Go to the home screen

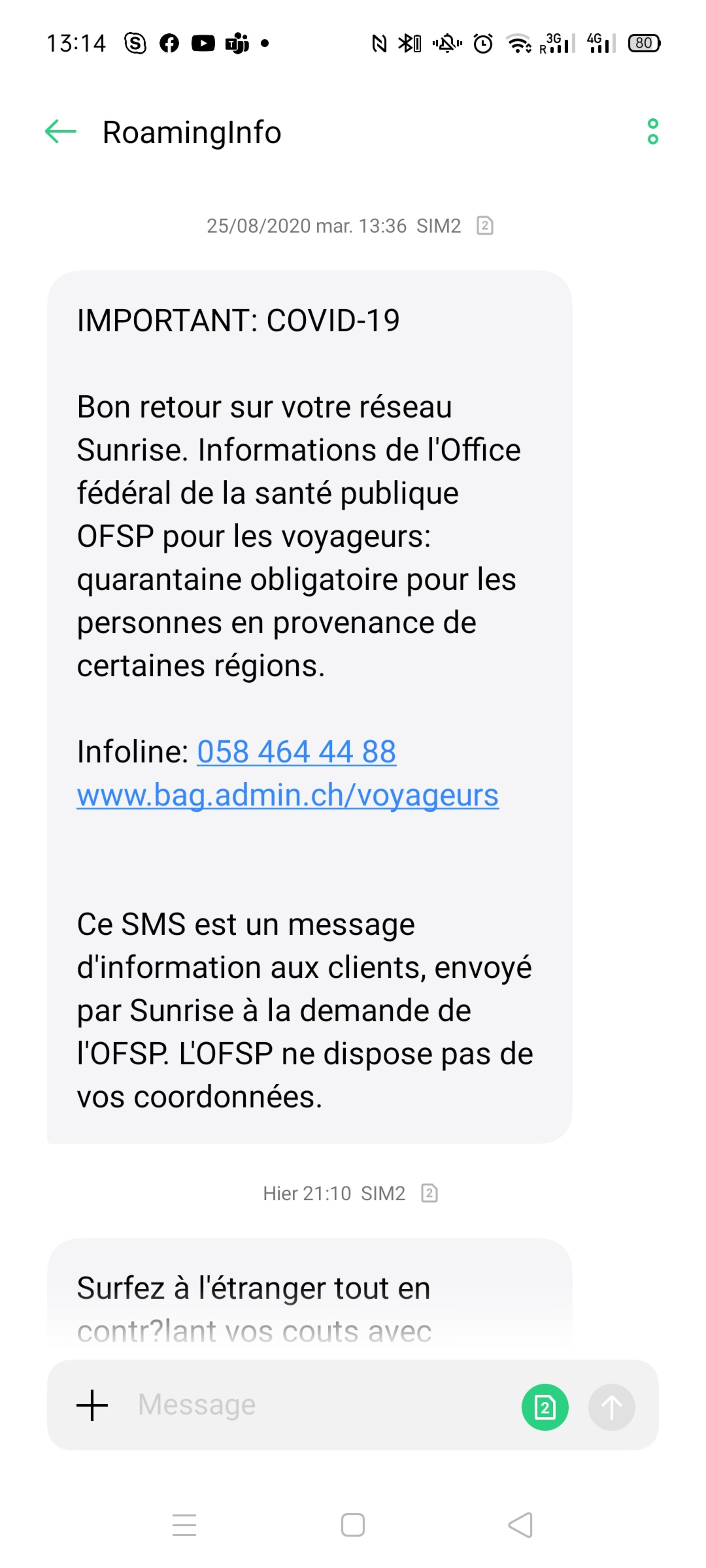coord(353,1525)
